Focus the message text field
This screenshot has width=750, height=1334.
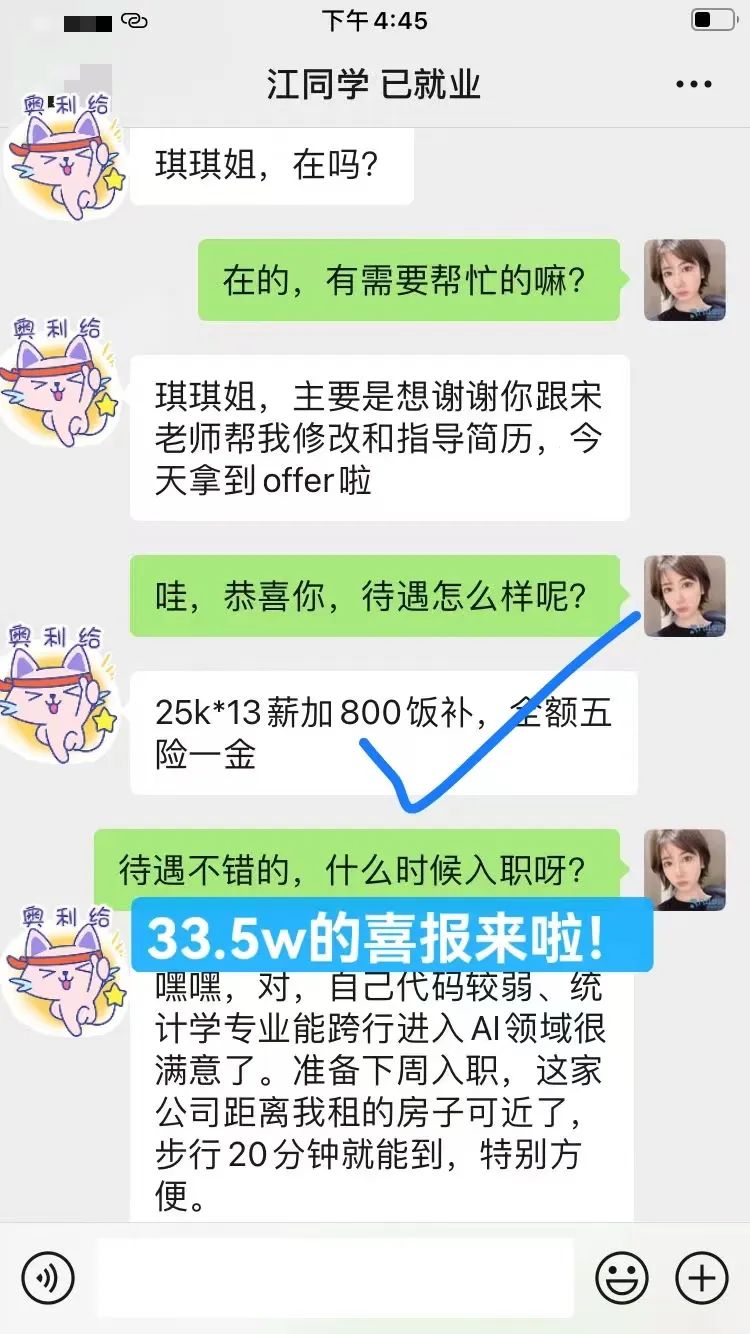point(335,1277)
